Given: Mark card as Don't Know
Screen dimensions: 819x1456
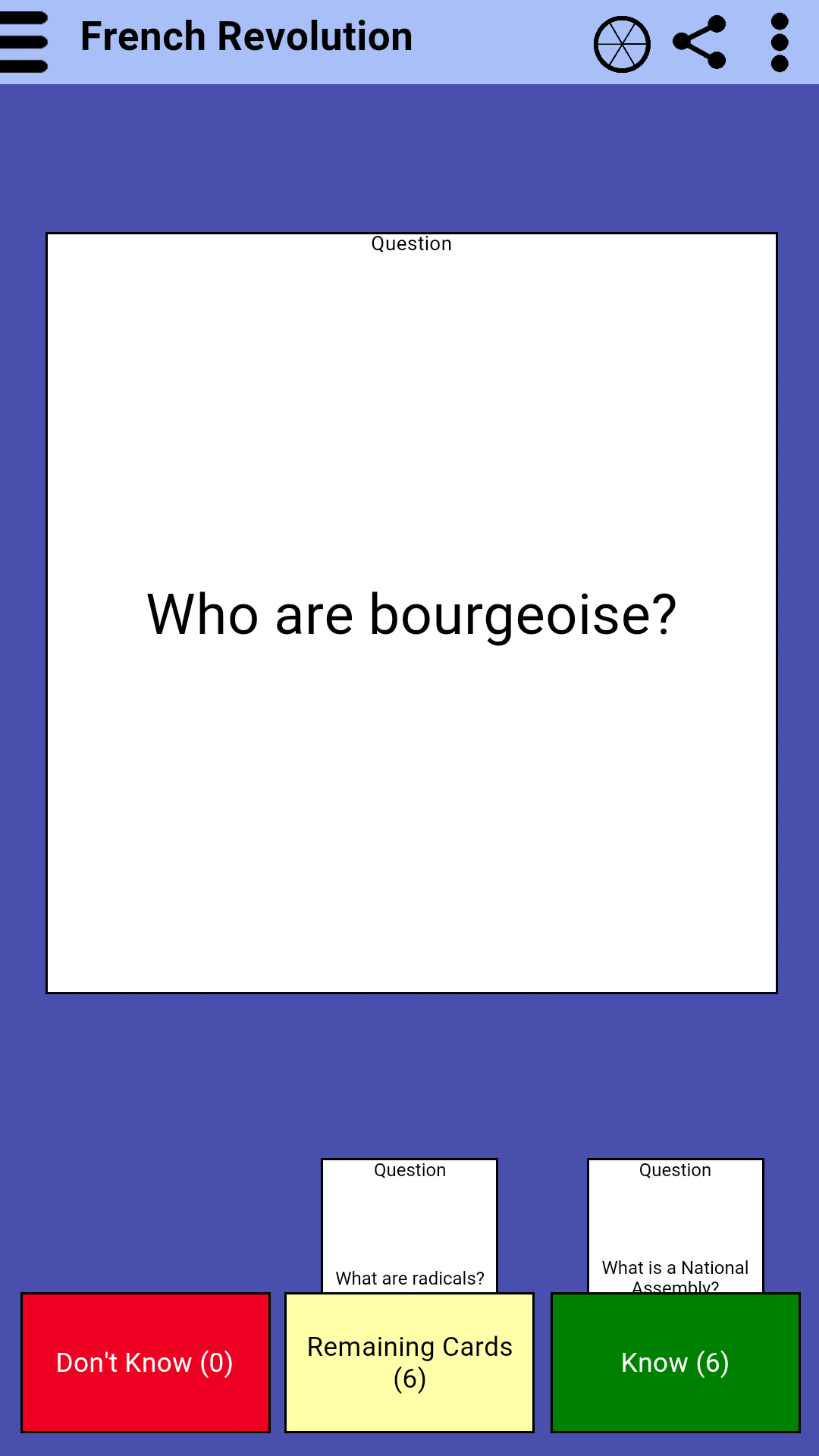Looking at the screenshot, I should click(x=146, y=1362).
